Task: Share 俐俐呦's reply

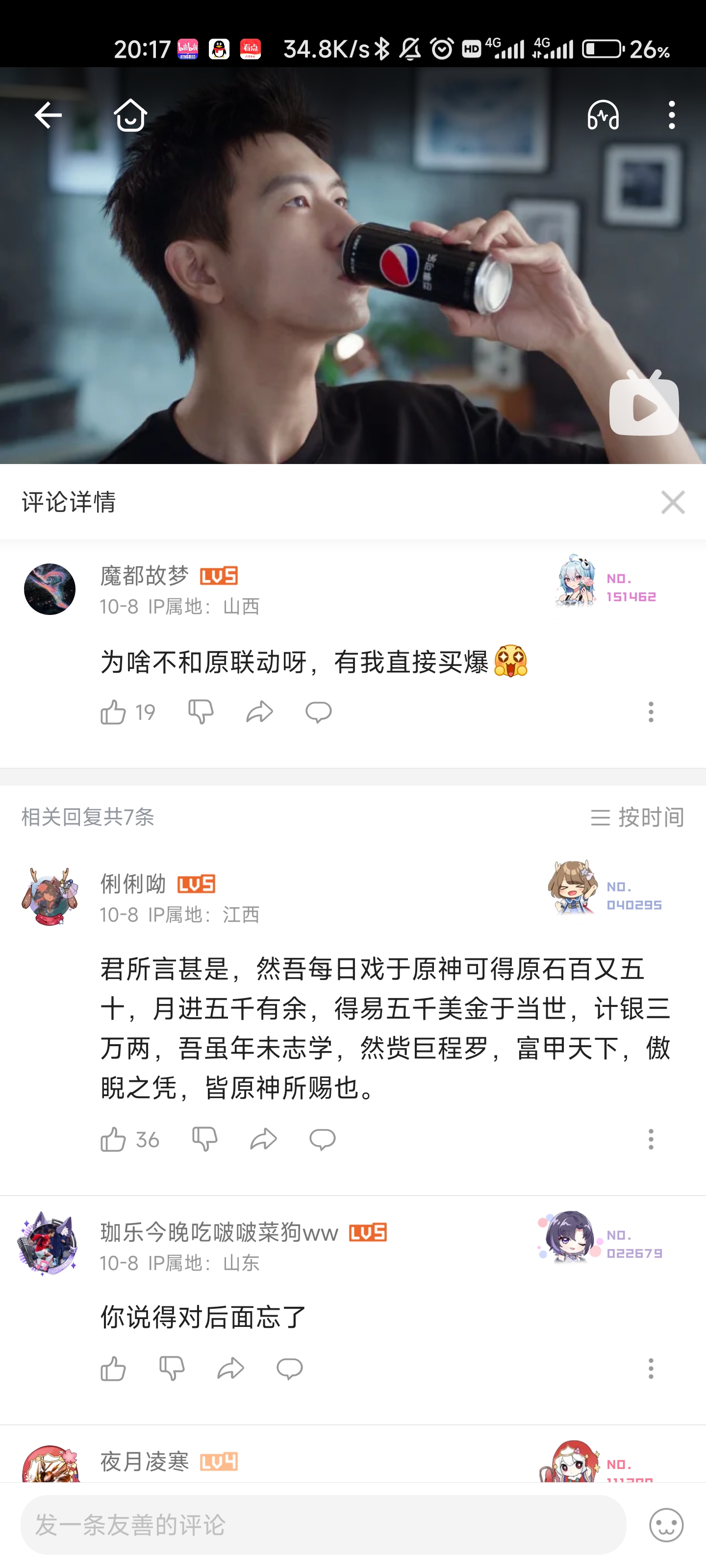Action: tap(263, 1139)
